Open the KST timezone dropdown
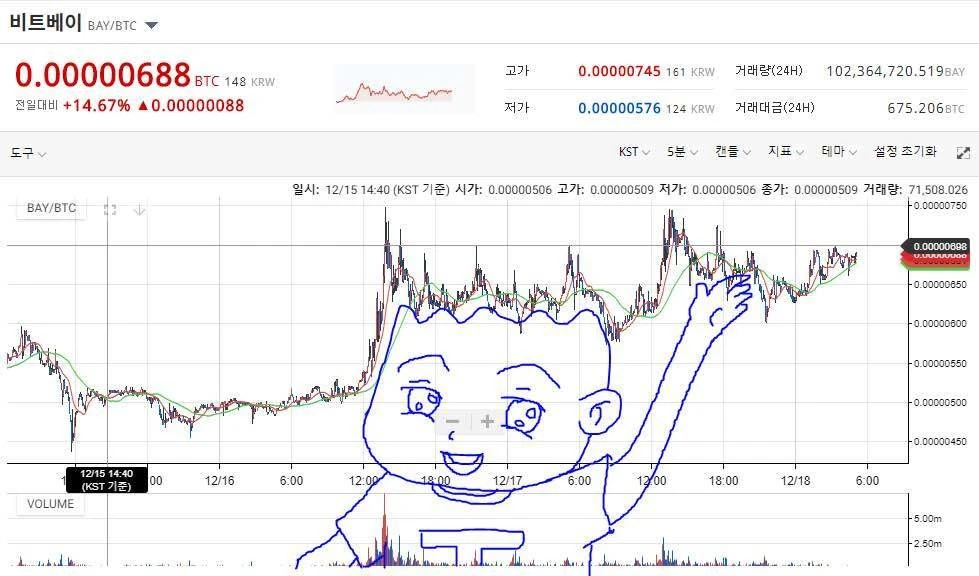The image size is (979, 576). [634, 152]
